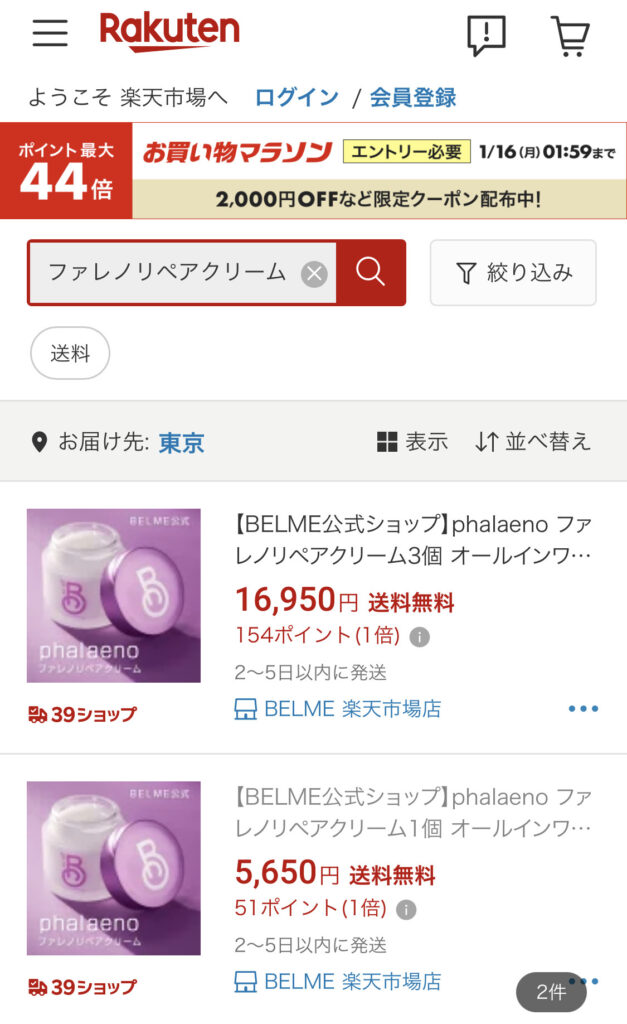Tap the ログイン link
This screenshot has width=627, height=1024.
pyautogui.click(x=297, y=97)
